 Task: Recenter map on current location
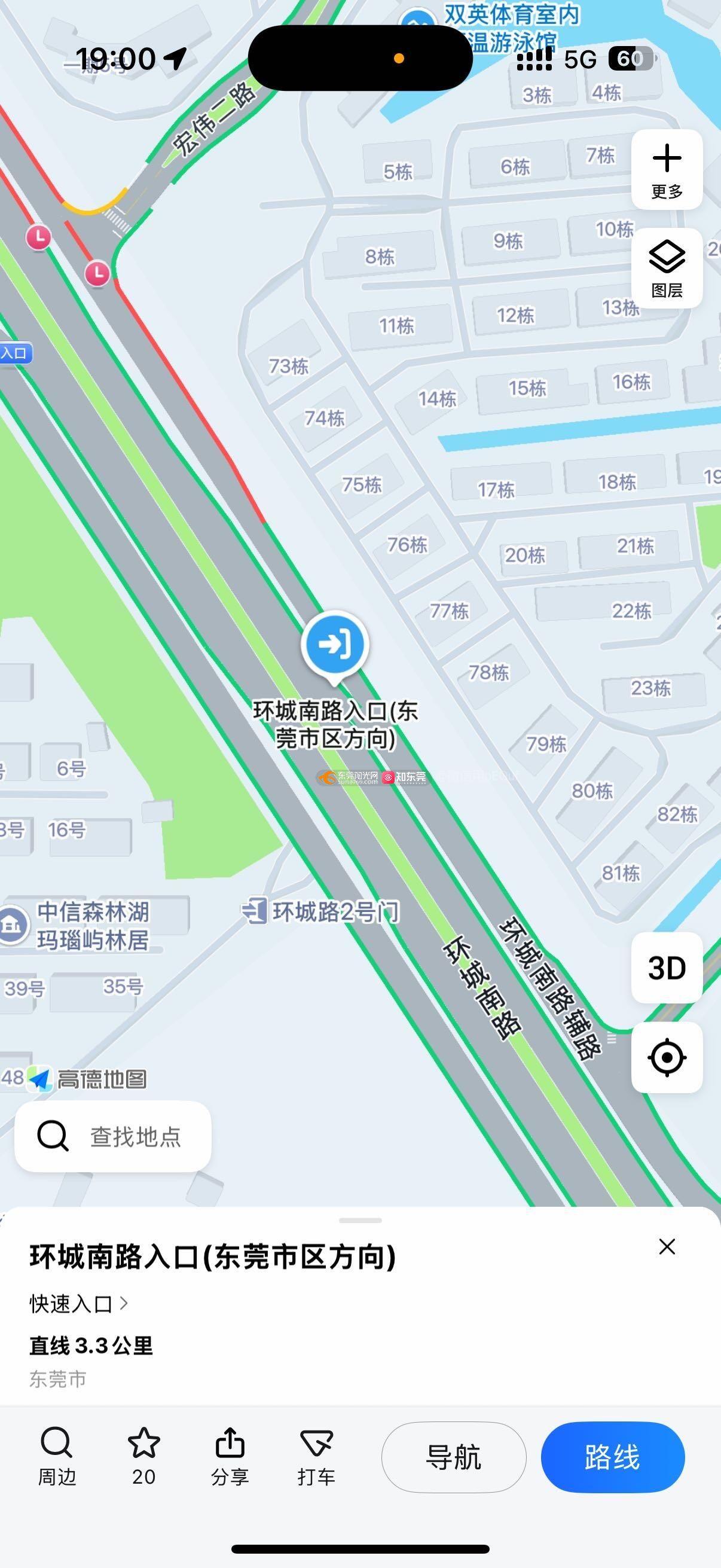667,1057
